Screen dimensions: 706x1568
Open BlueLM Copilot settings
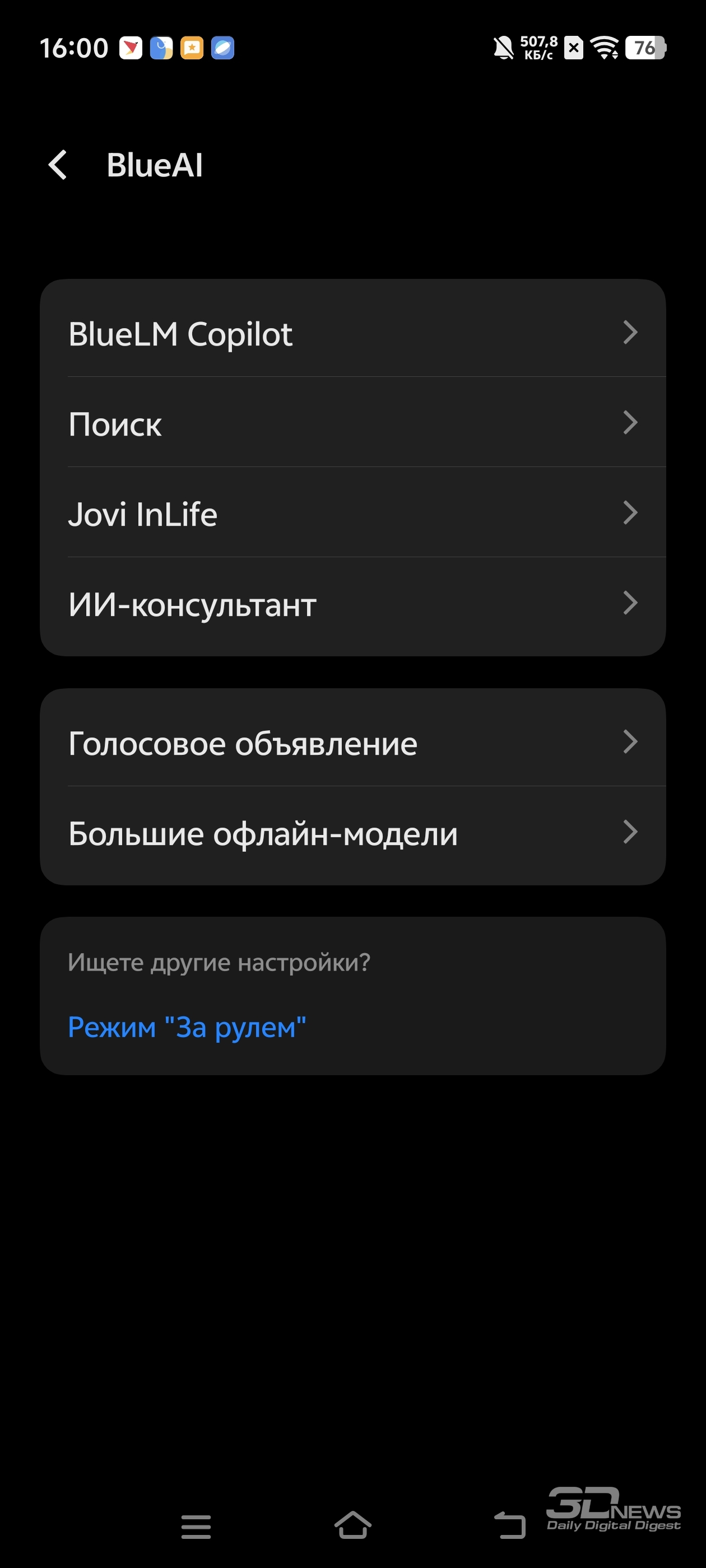tap(352, 332)
